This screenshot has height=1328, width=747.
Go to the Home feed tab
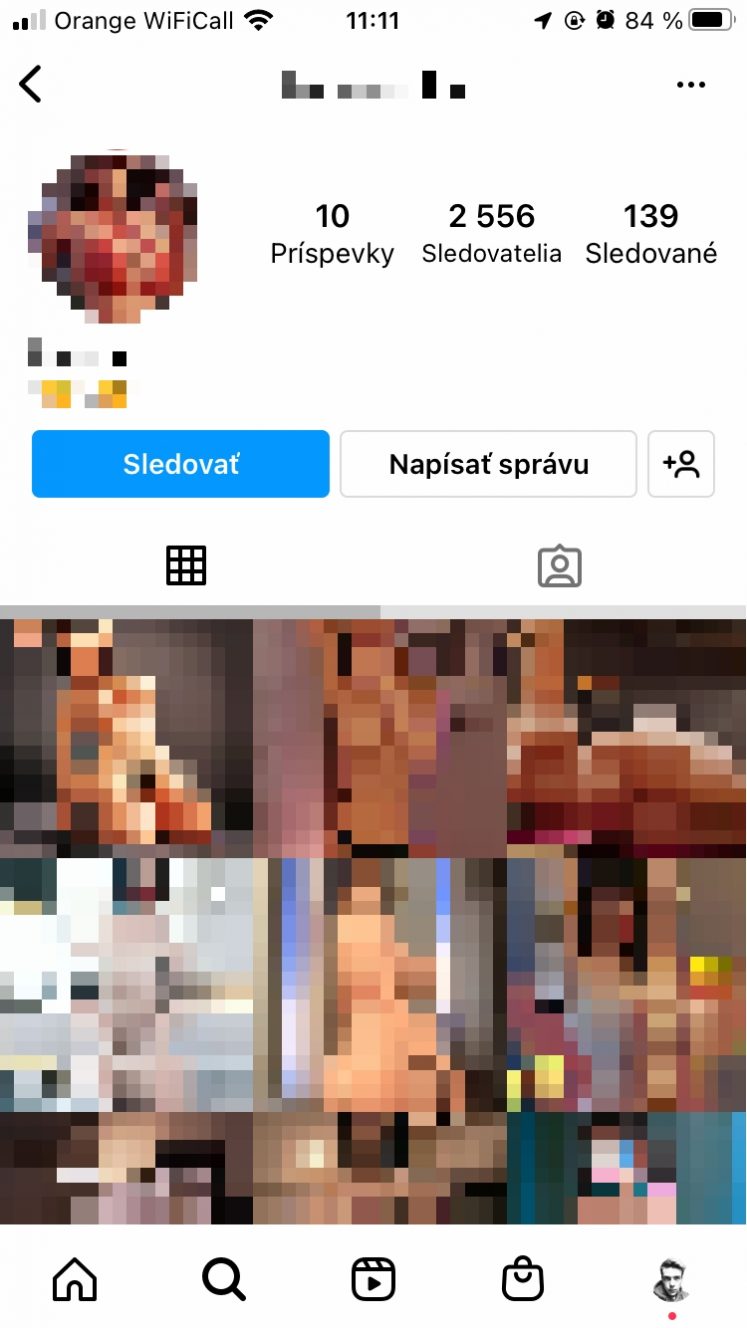pos(75,1278)
